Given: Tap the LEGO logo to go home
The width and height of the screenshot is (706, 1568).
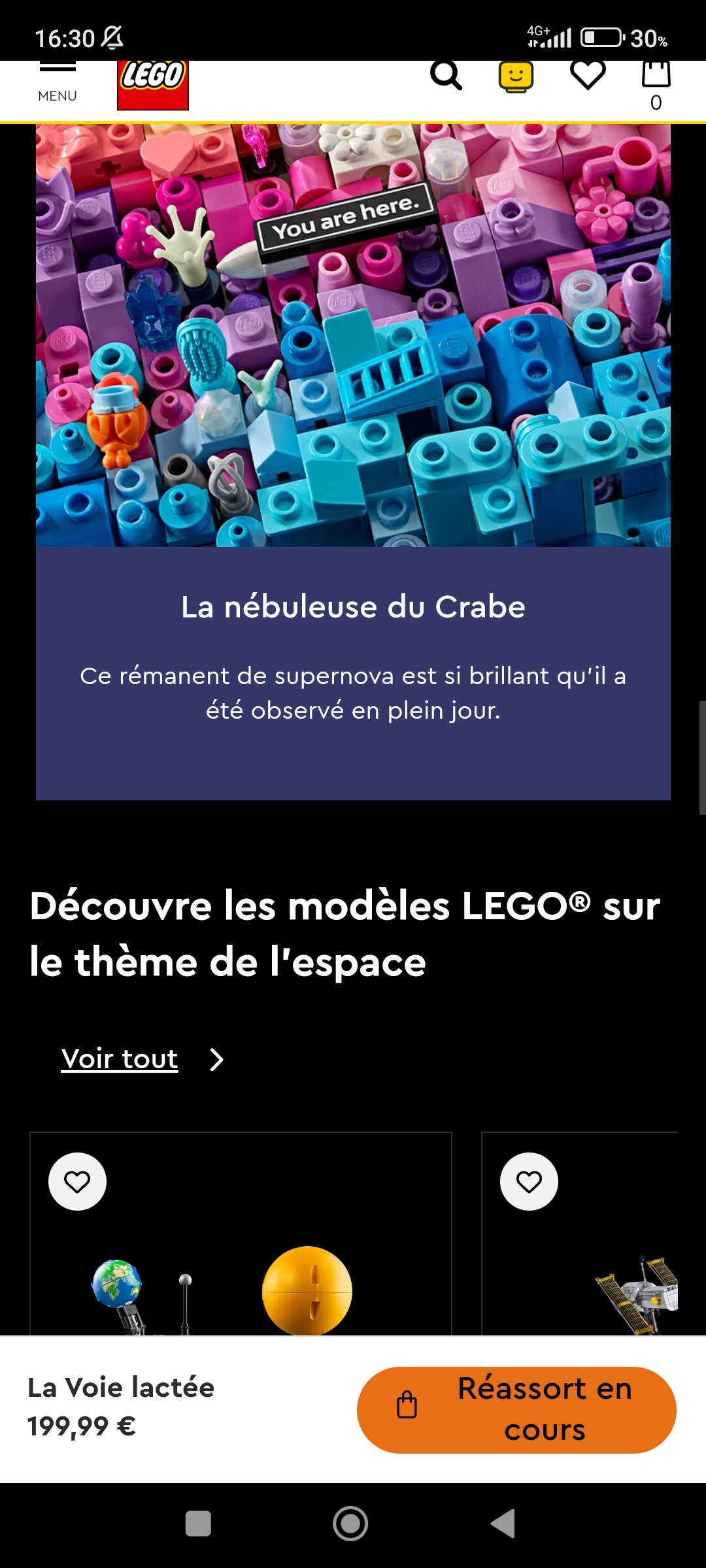Looking at the screenshot, I should (153, 85).
